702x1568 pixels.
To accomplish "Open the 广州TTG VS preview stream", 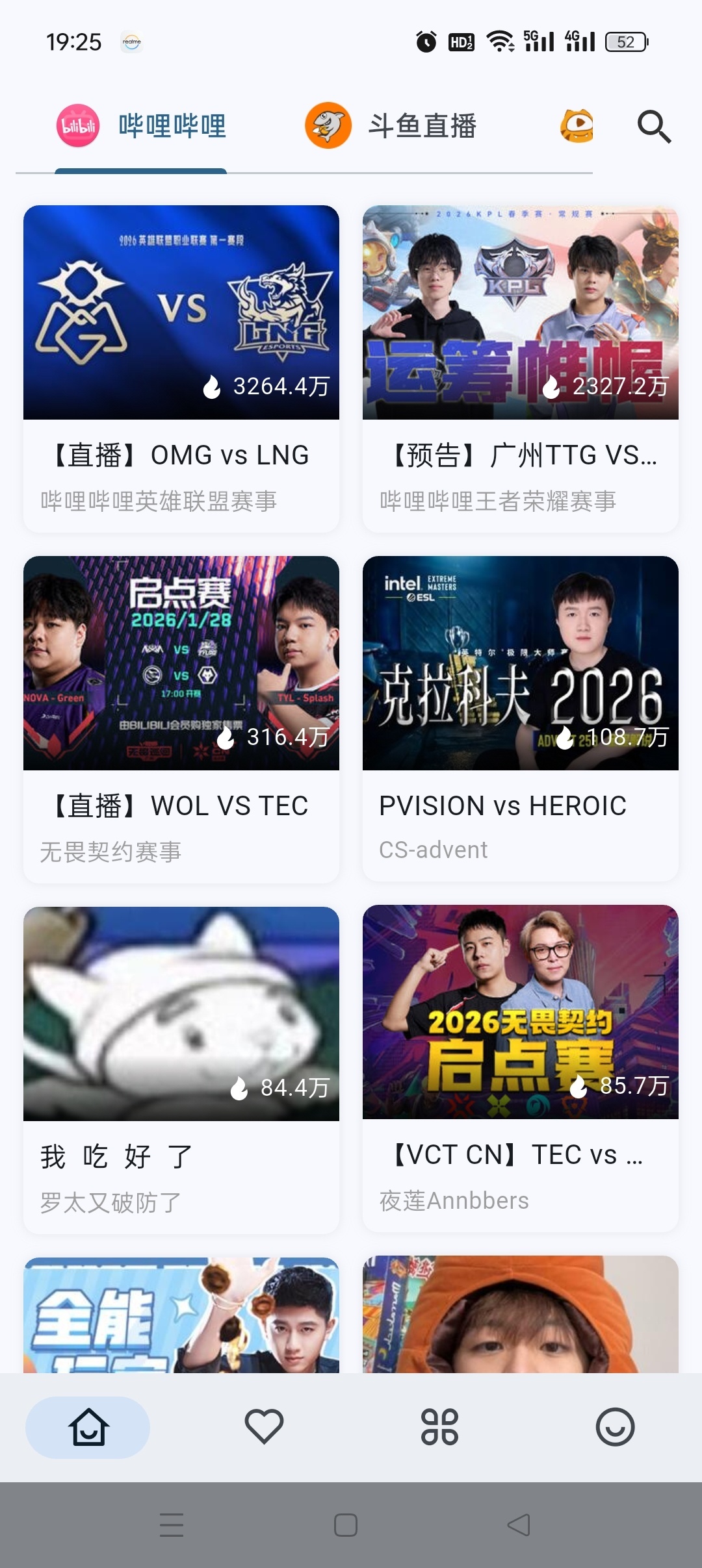I will pyautogui.click(x=521, y=369).
